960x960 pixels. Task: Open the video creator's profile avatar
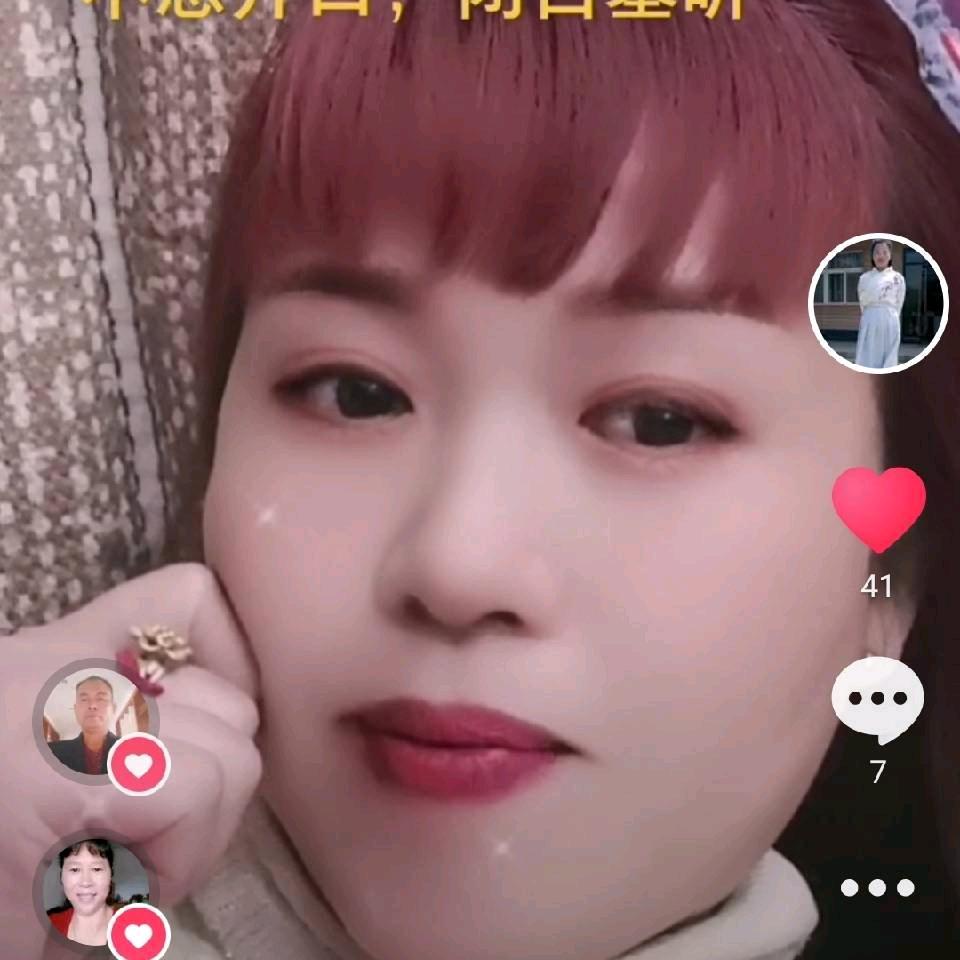tap(877, 304)
